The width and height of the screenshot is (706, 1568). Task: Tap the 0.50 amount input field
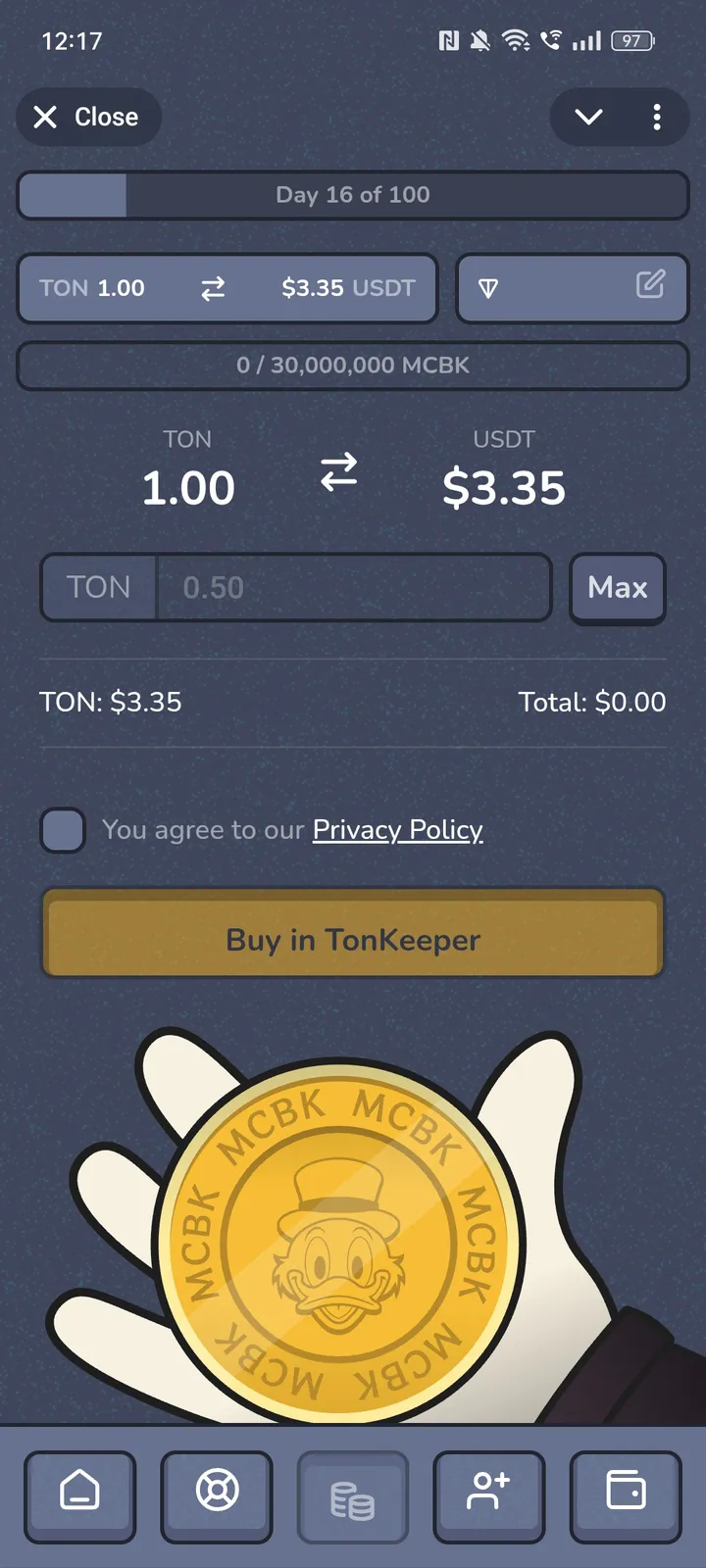(353, 587)
